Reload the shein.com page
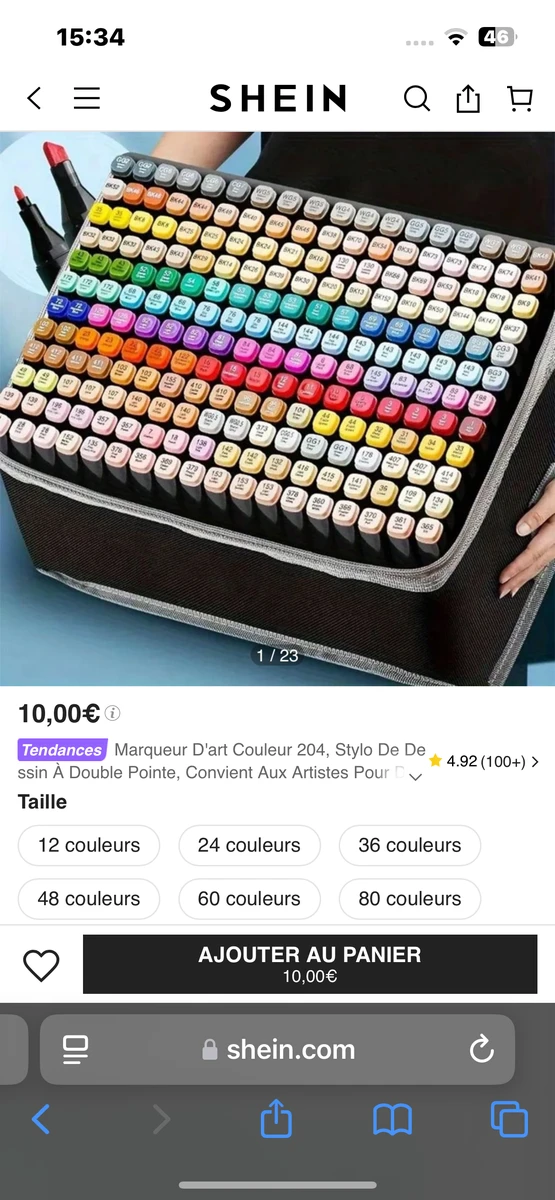Screen dimensions: 555x1200 [481, 1049]
